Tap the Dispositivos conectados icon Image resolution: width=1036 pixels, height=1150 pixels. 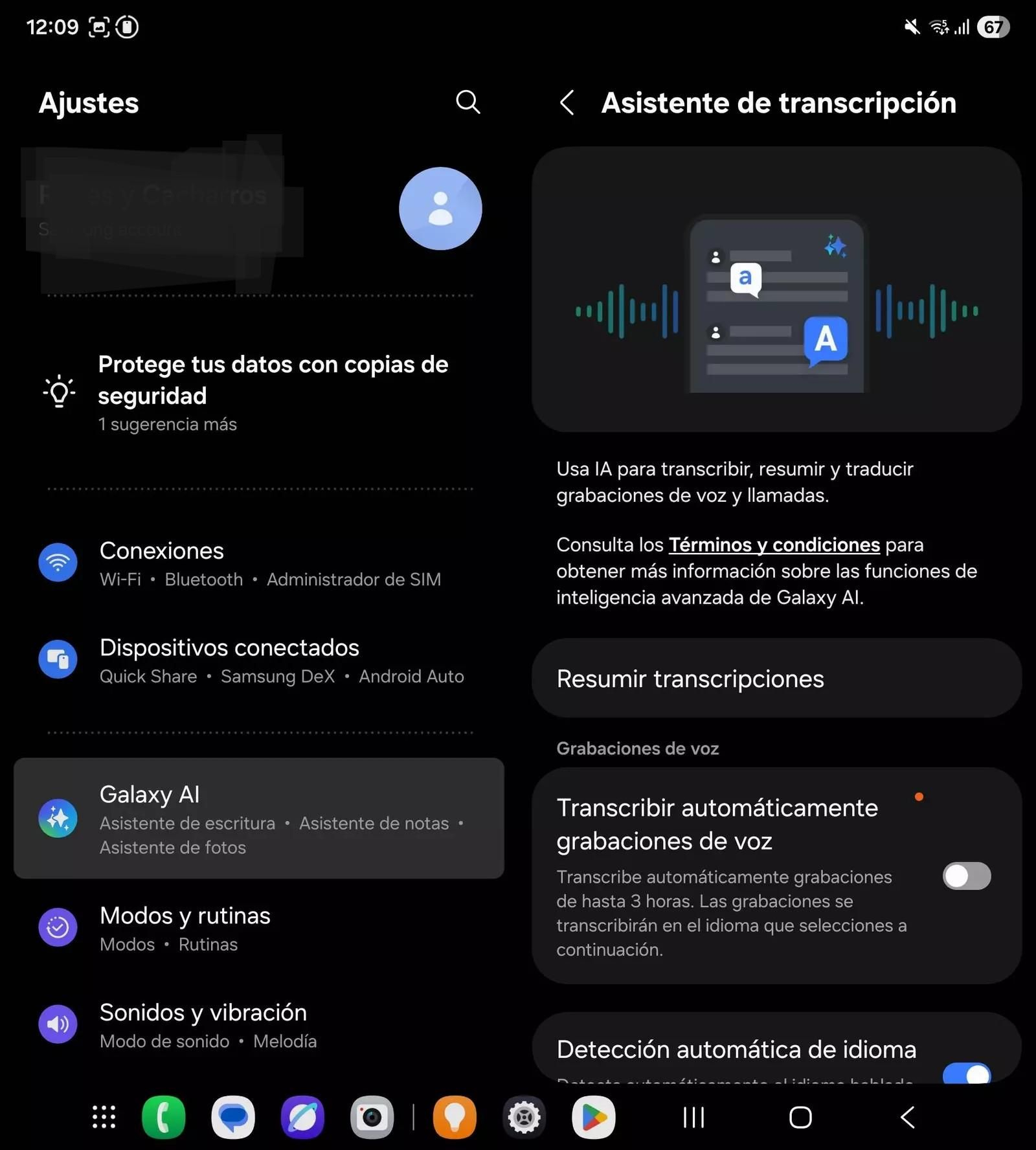(58, 660)
